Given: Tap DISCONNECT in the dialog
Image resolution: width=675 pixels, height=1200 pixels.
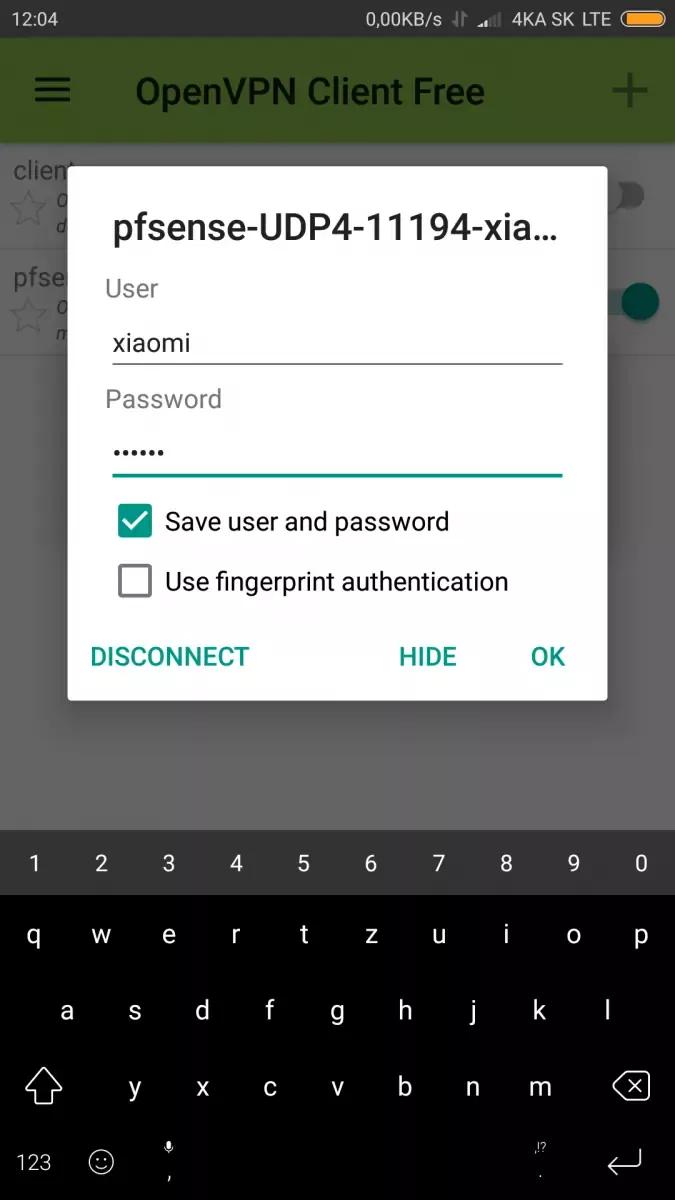Looking at the screenshot, I should [x=170, y=657].
